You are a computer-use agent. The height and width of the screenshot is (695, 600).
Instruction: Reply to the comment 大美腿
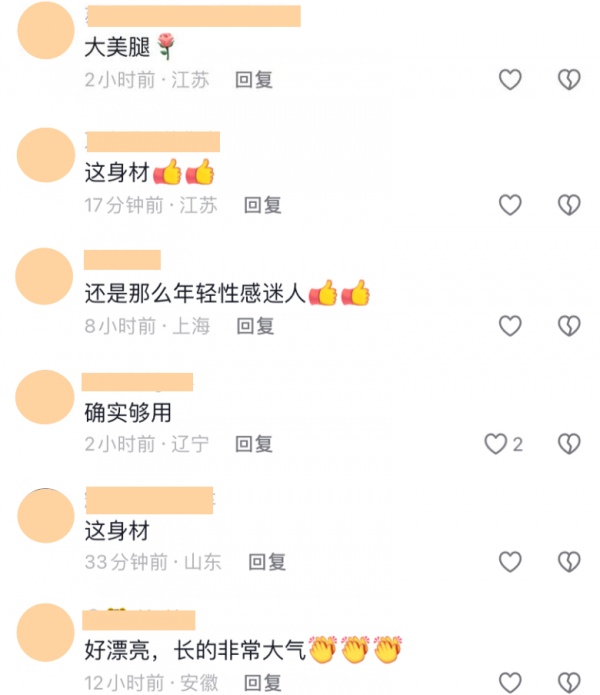point(254,81)
